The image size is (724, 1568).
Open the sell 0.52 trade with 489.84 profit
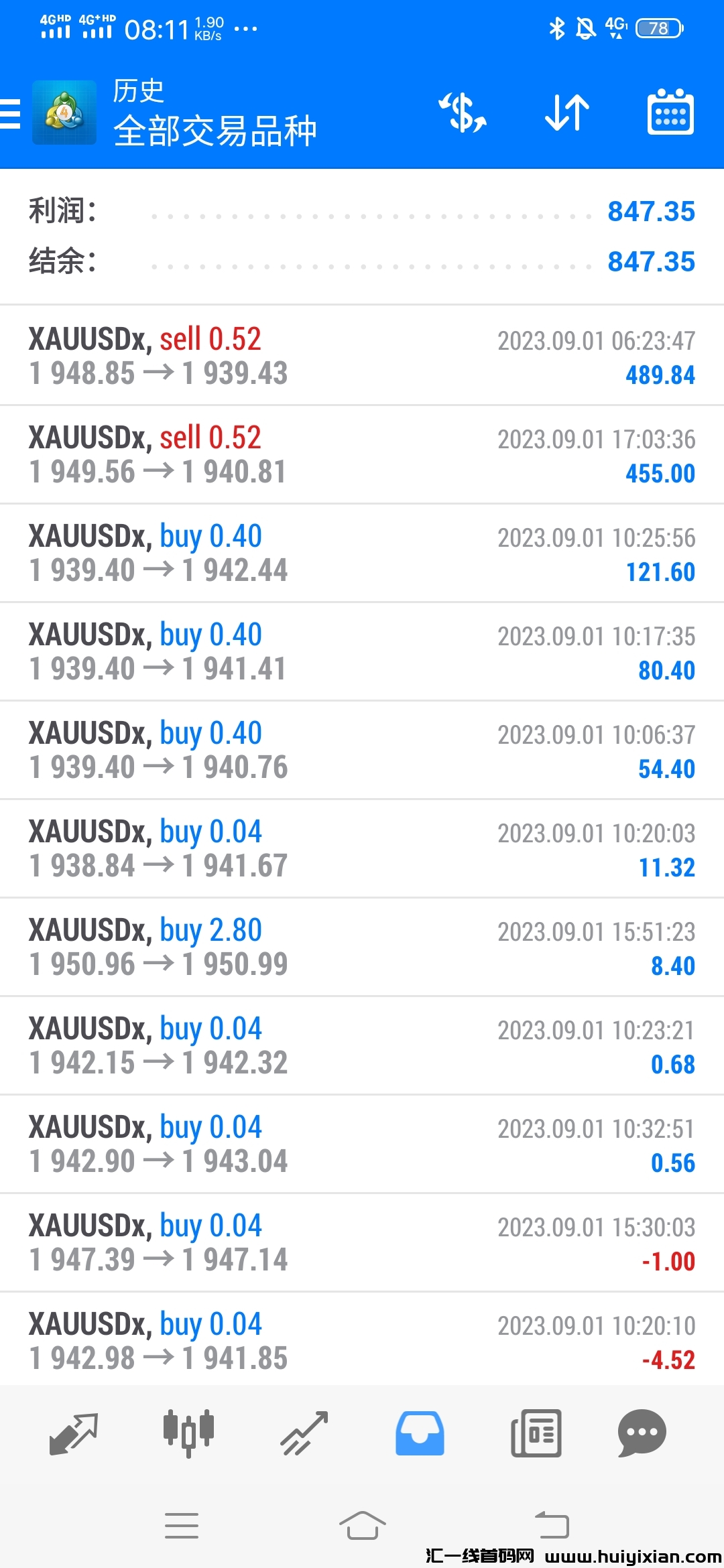pos(362,356)
